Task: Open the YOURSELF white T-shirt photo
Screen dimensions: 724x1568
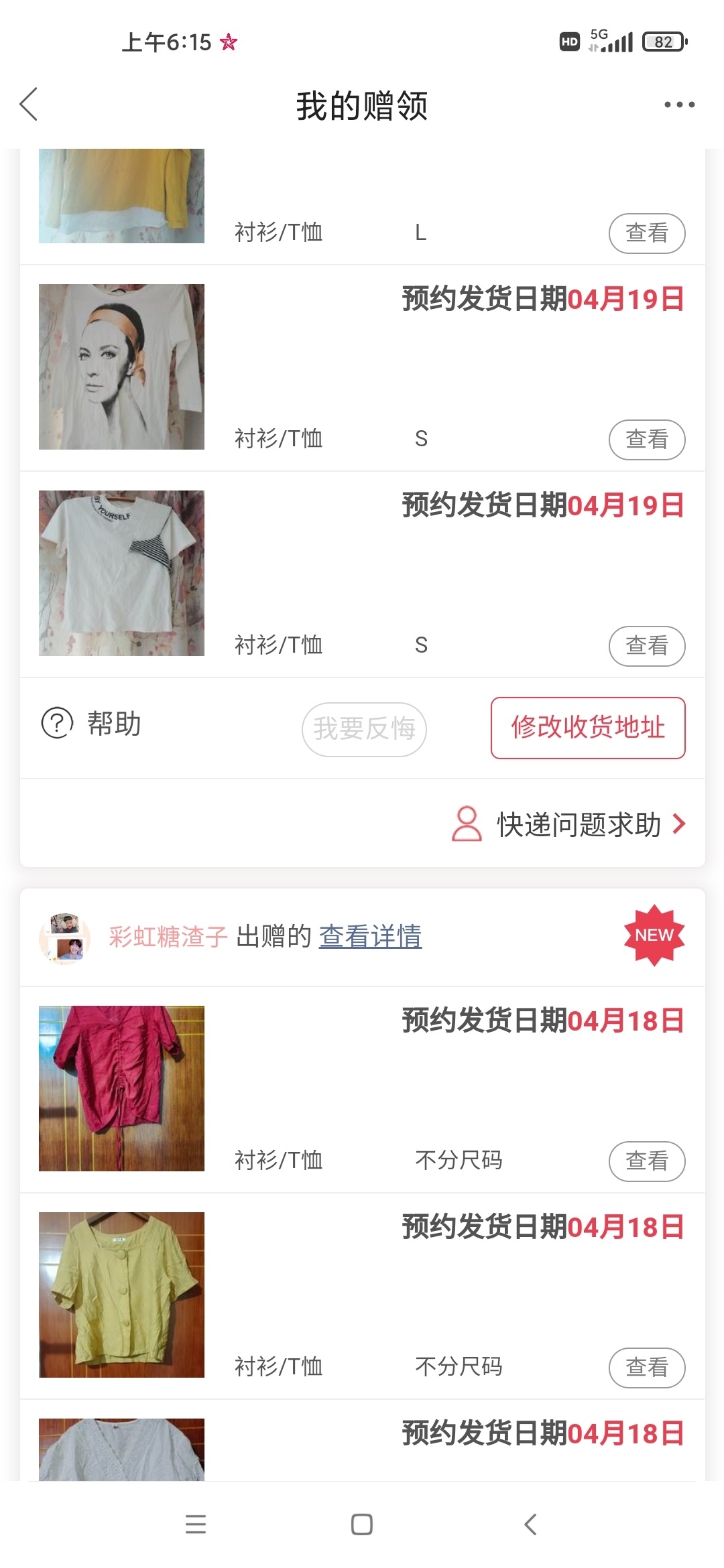Action: (x=121, y=573)
